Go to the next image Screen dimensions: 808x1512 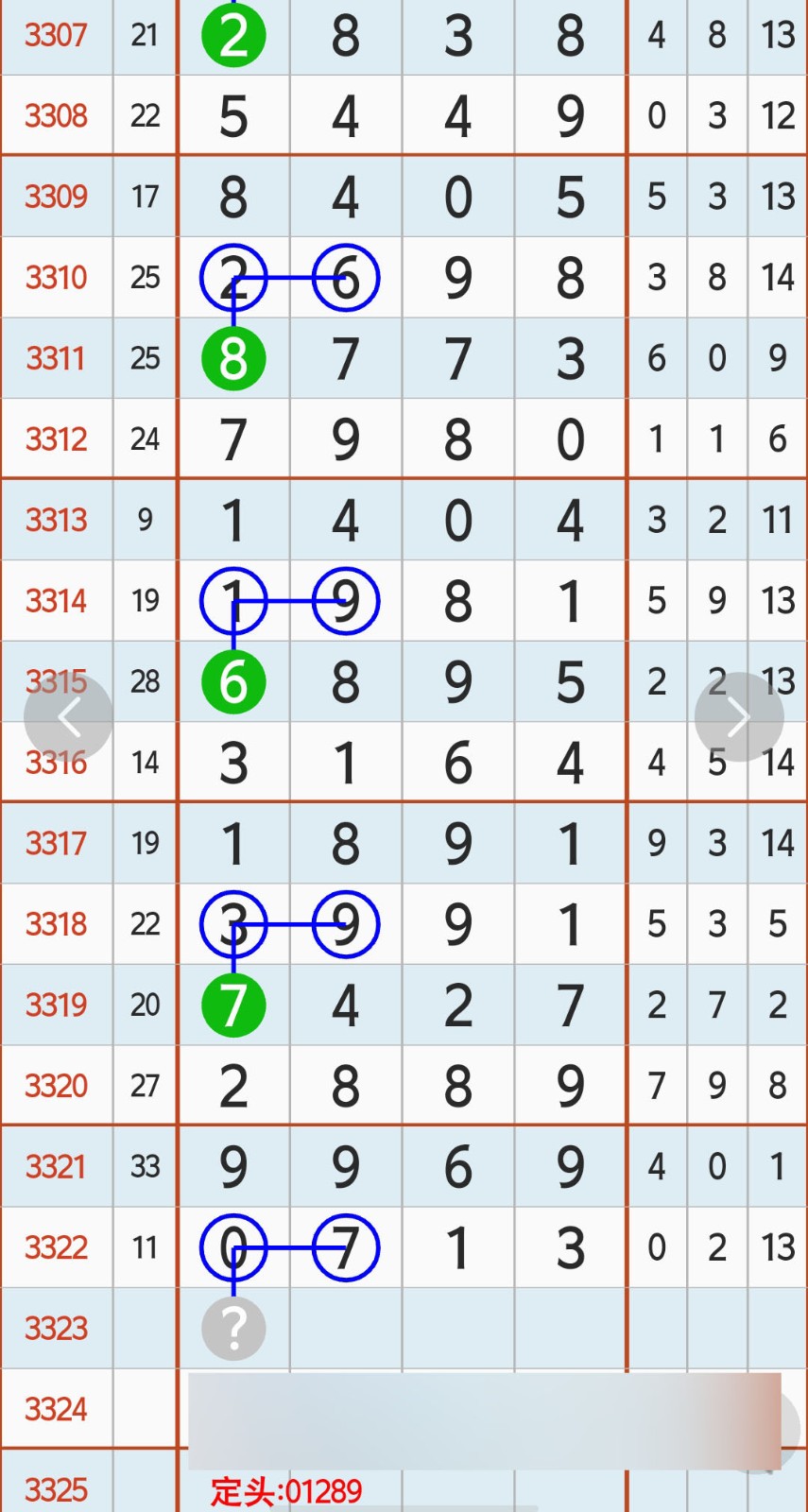coord(739,718)
